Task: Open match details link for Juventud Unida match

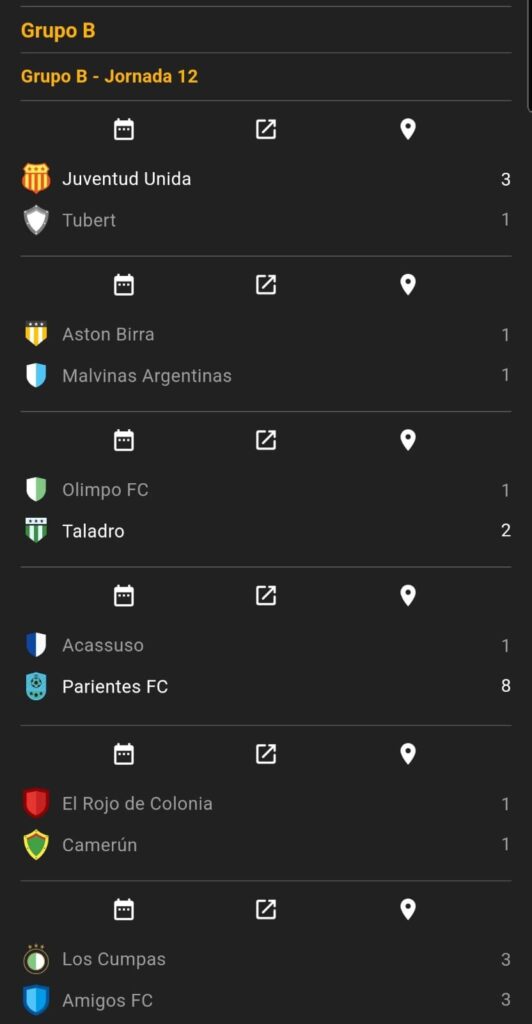Action: coord(266,129)
